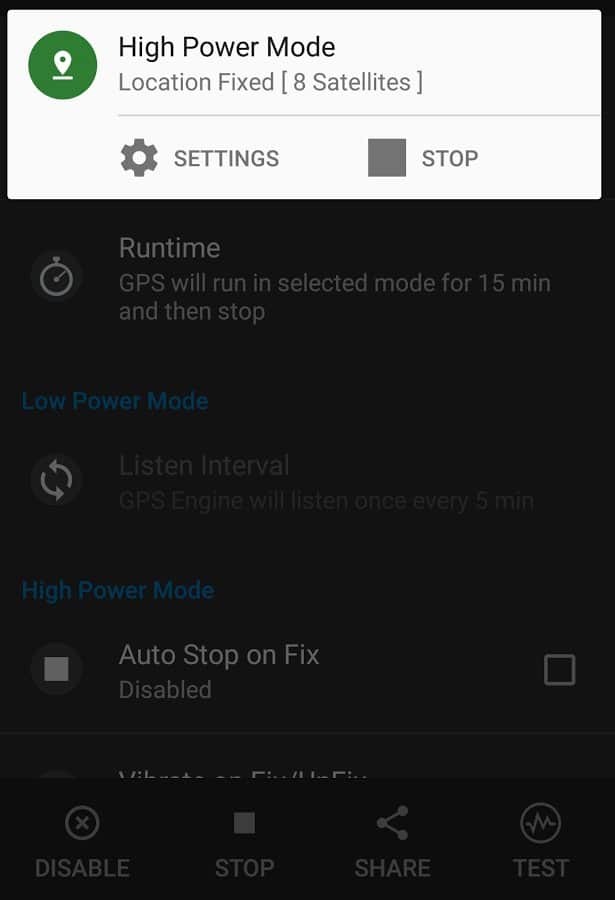Viewport: 615px width, 900px height.
Task: Toggle the Auto Stop on Fix checkbox
Action: [x=559, y=669]
